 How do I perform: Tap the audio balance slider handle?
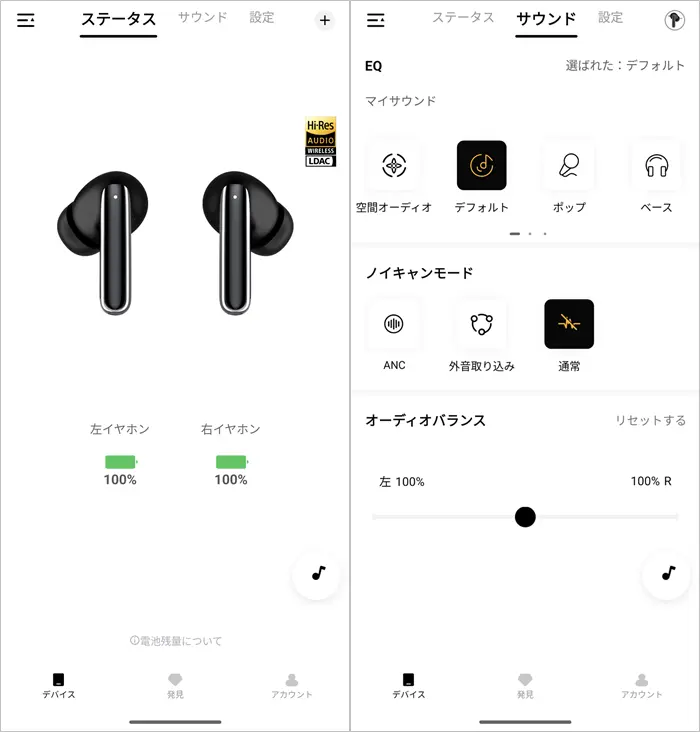pos(525,517)
